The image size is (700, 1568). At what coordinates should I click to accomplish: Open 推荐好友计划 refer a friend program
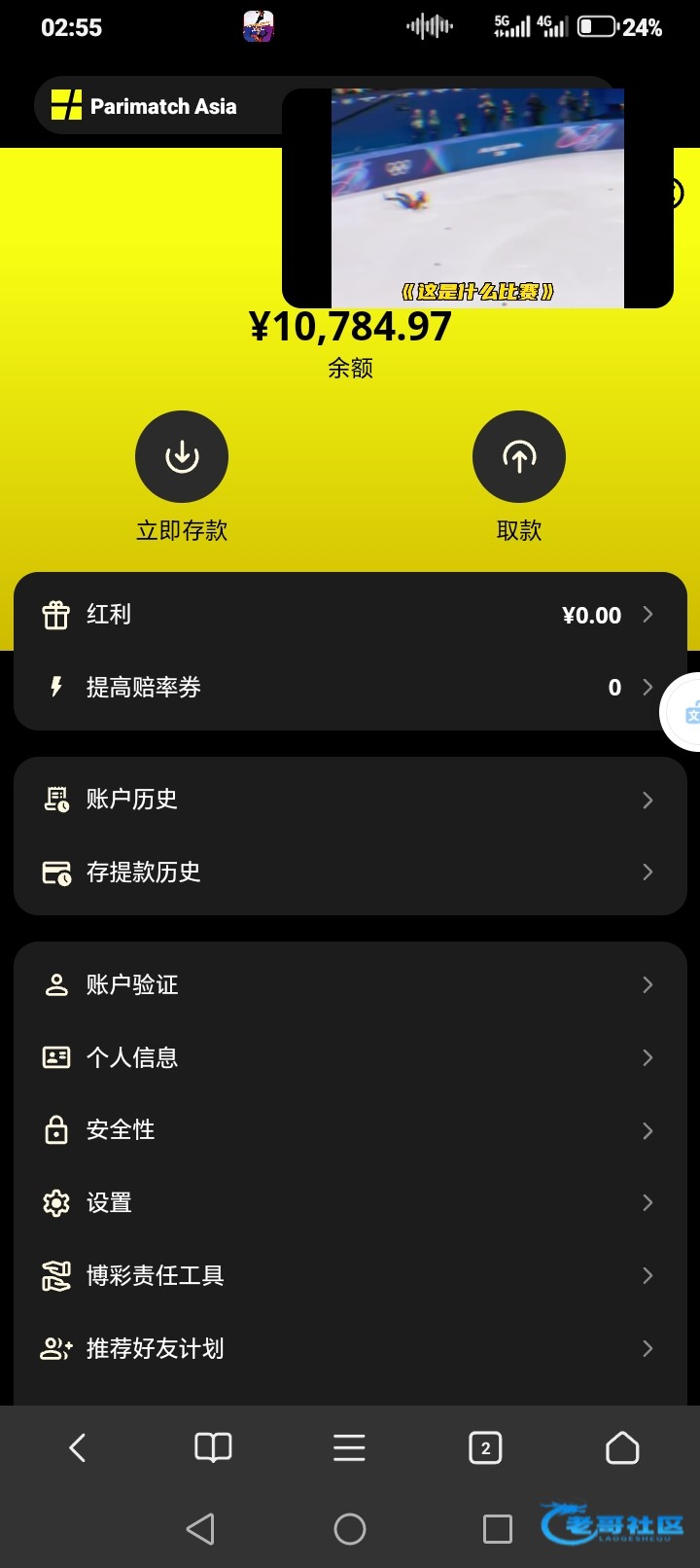[350, 1349]
